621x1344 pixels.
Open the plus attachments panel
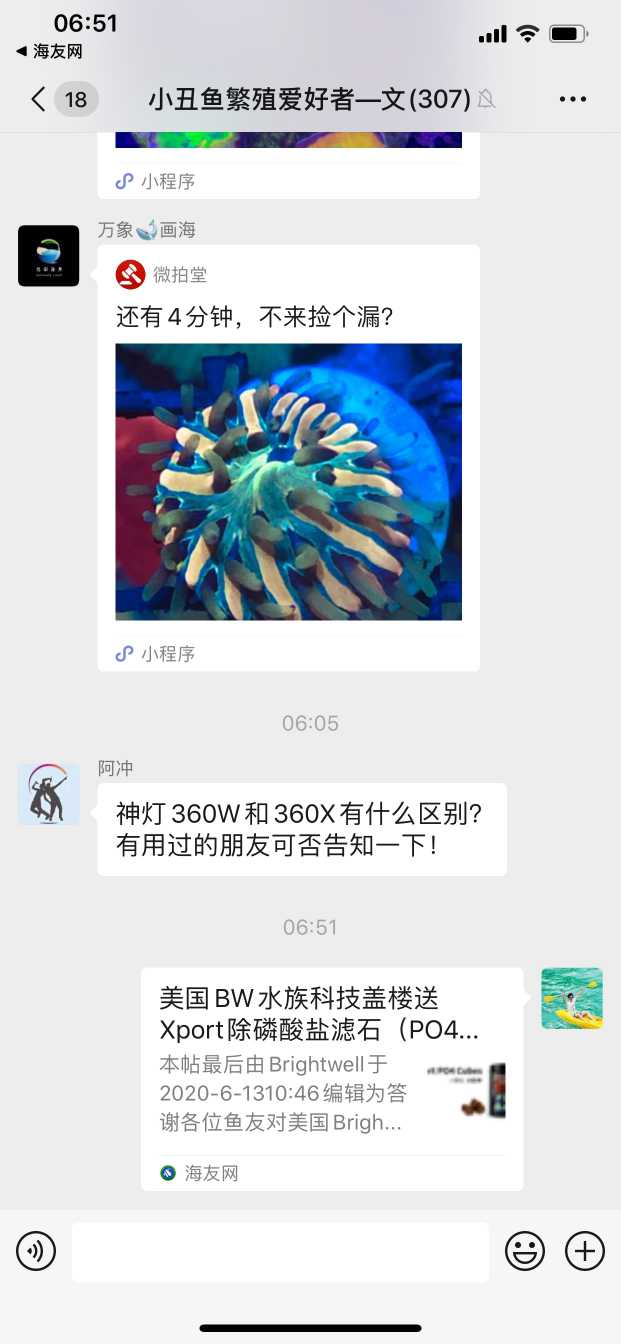[x=584, y=1251]
